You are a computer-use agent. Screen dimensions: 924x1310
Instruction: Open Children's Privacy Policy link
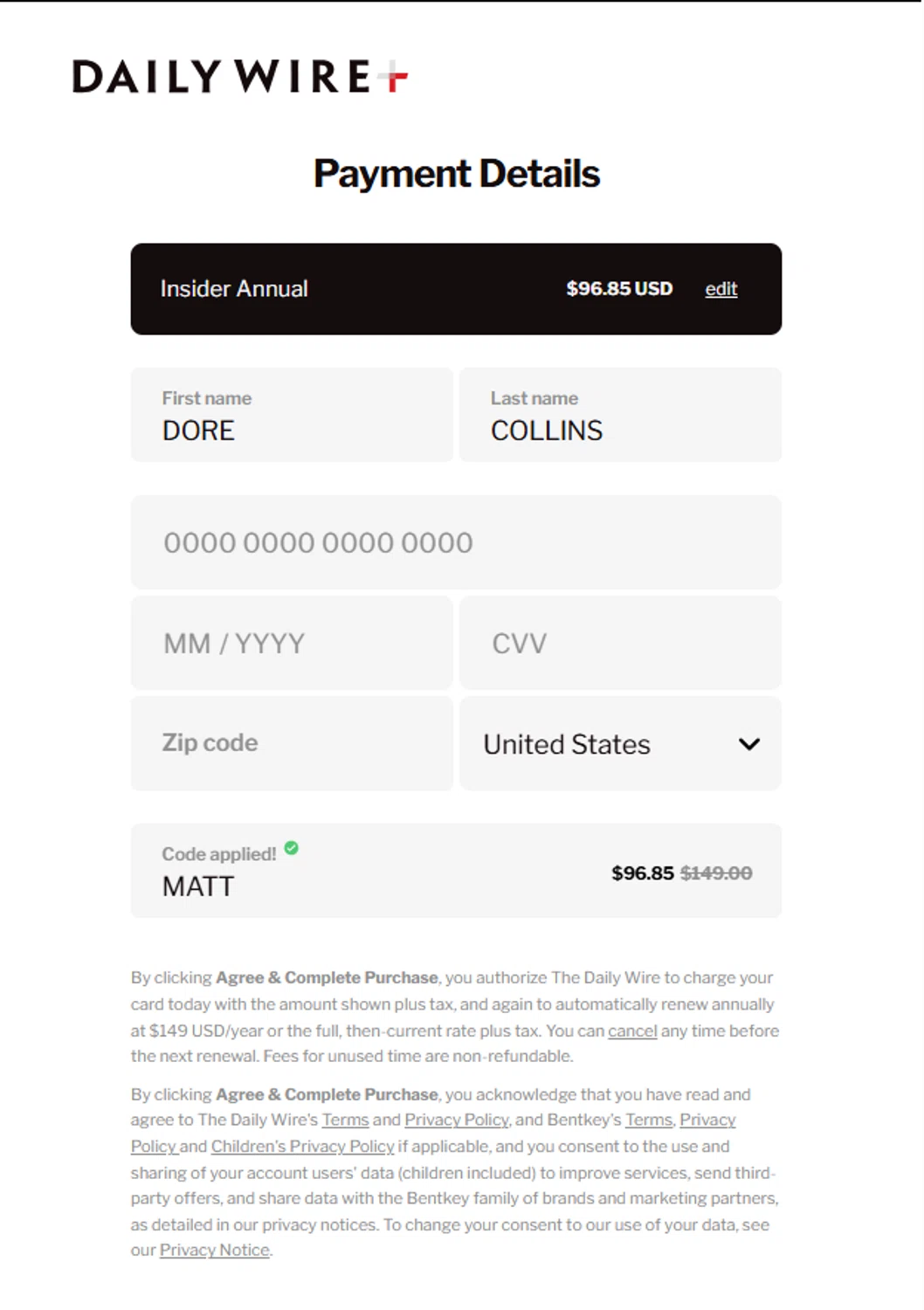[x=302, y=1146]
